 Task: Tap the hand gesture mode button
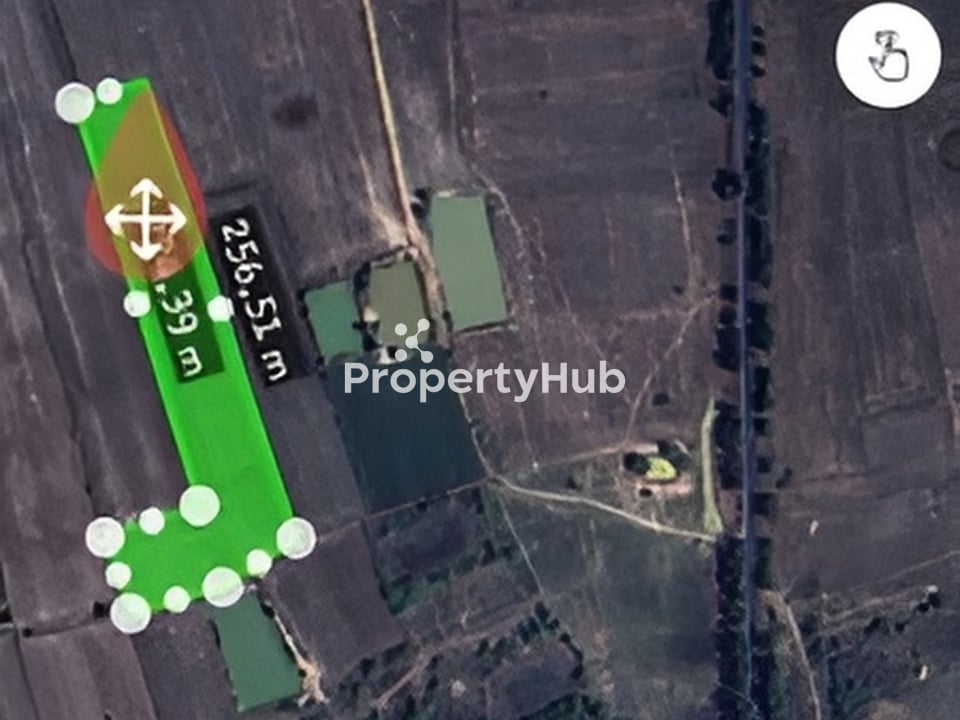click(x=888, y=55)
